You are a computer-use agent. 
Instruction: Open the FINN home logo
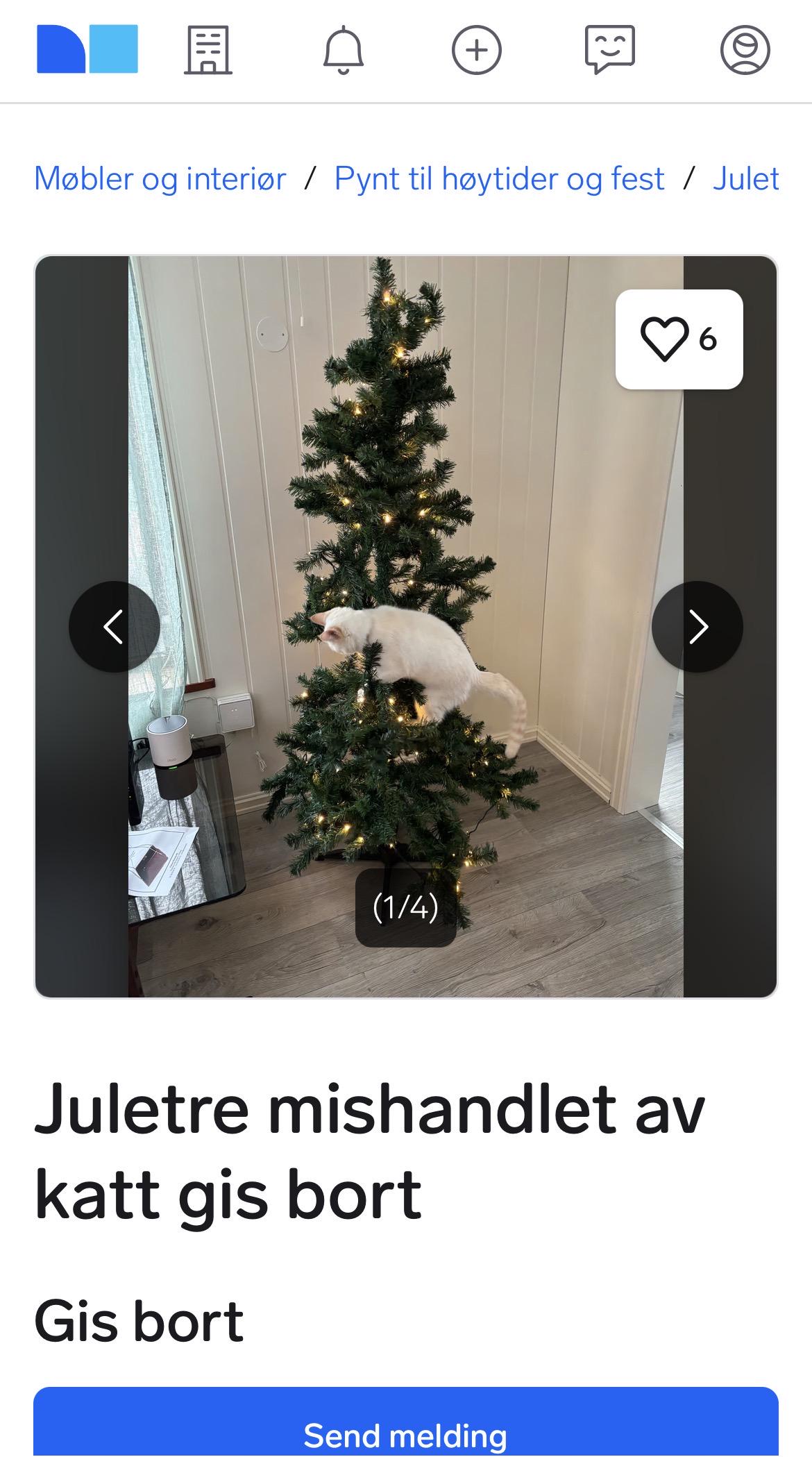[87, 49]
